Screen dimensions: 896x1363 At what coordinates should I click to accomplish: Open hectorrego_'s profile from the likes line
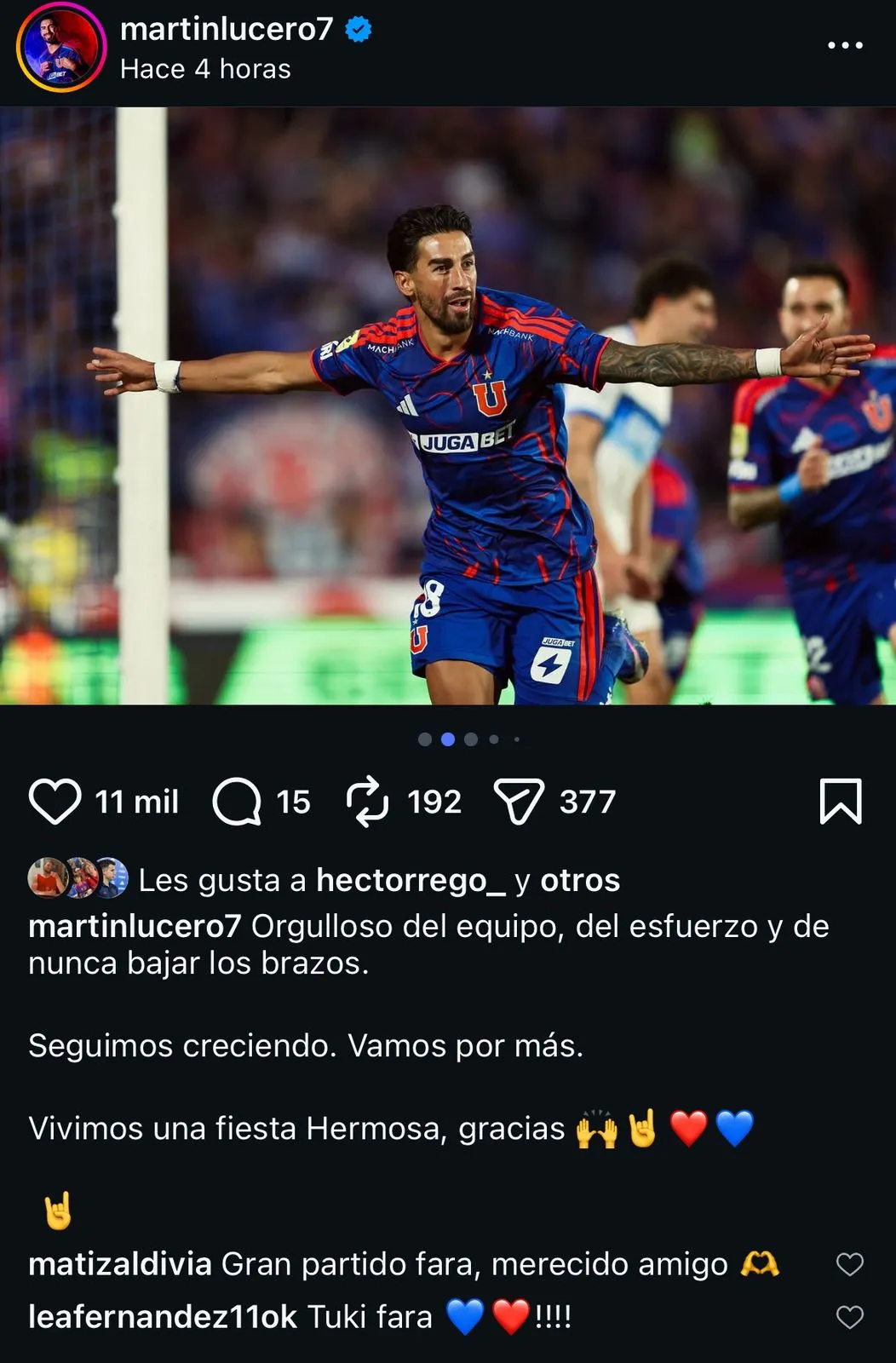(x=411, y=880)
